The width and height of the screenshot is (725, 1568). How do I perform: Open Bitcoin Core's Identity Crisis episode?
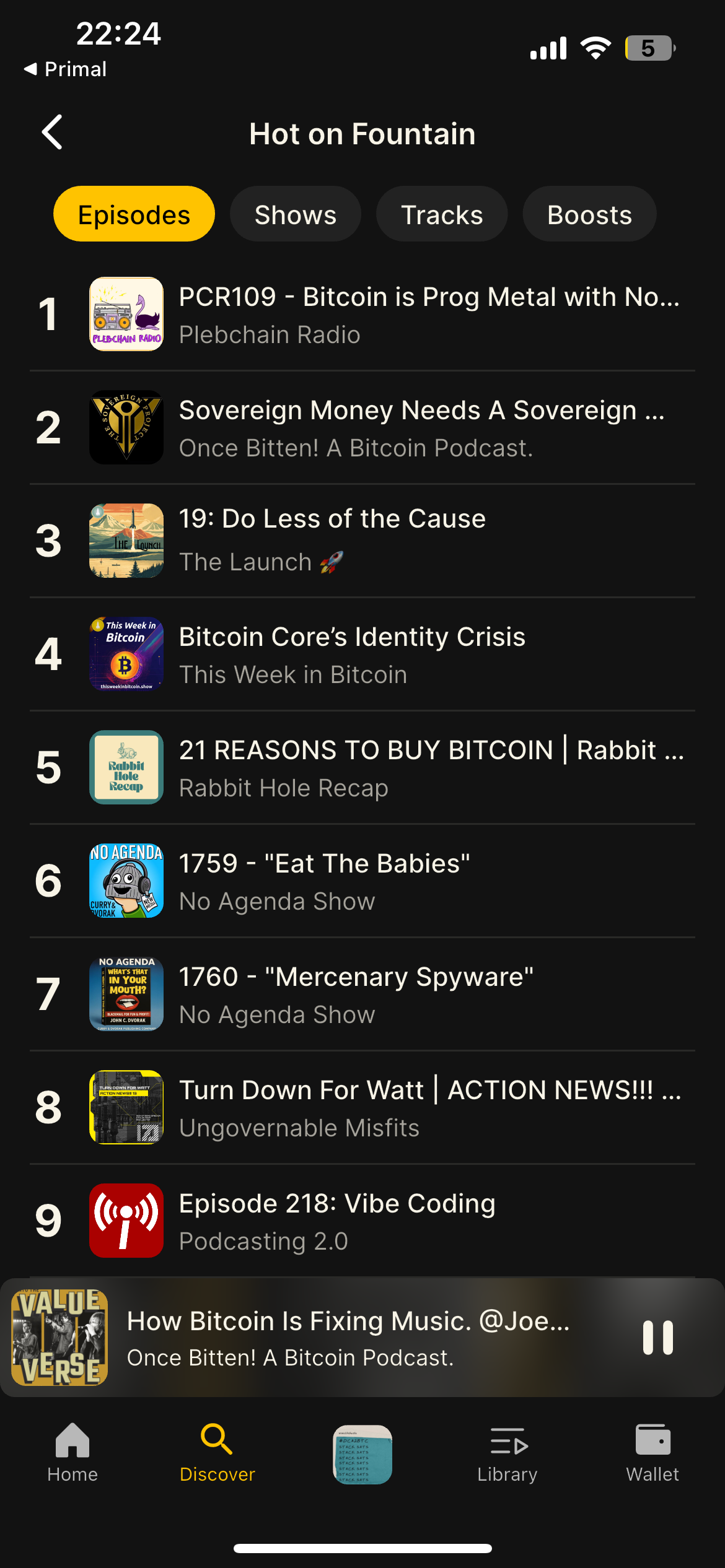(x=362, y=654)
